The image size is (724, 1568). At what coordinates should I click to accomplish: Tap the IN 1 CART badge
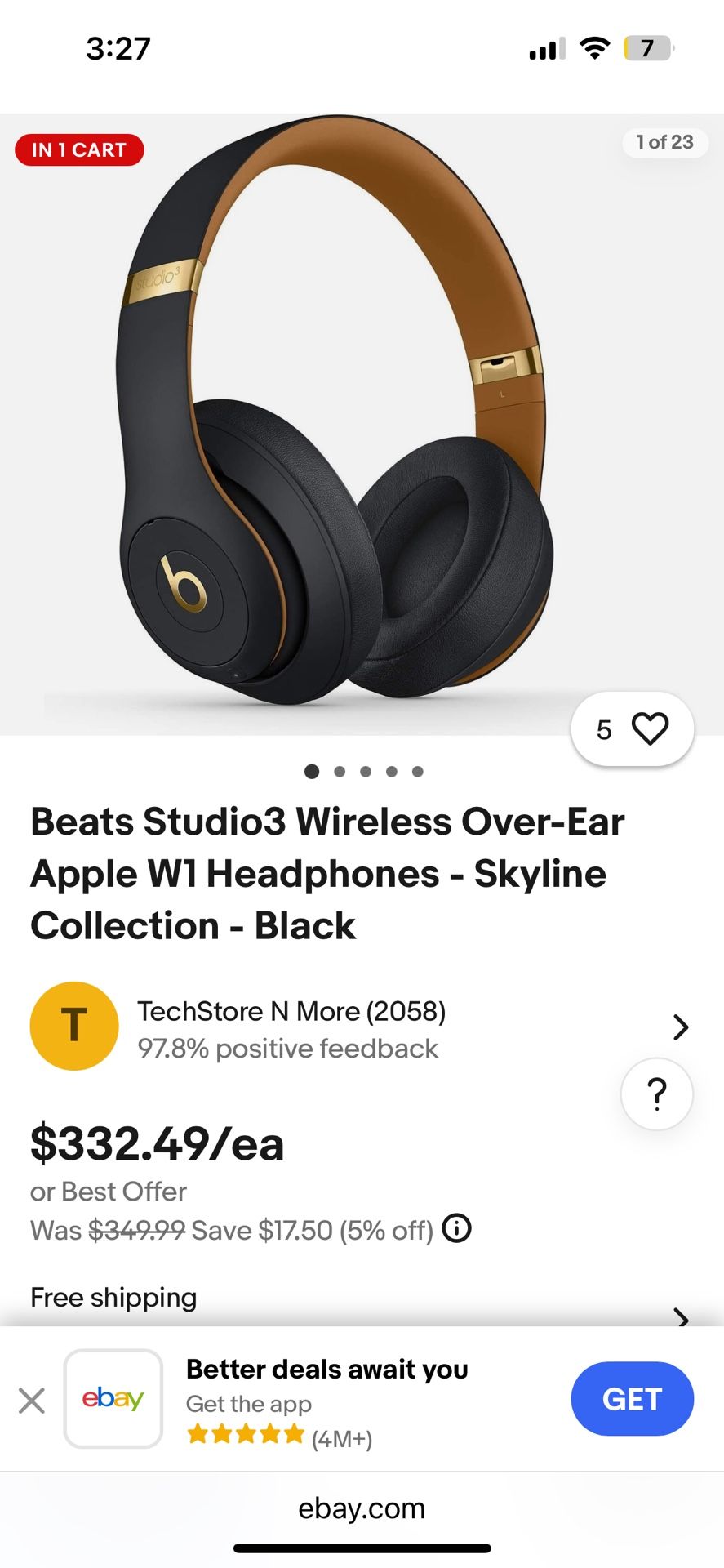click(78, 149)
